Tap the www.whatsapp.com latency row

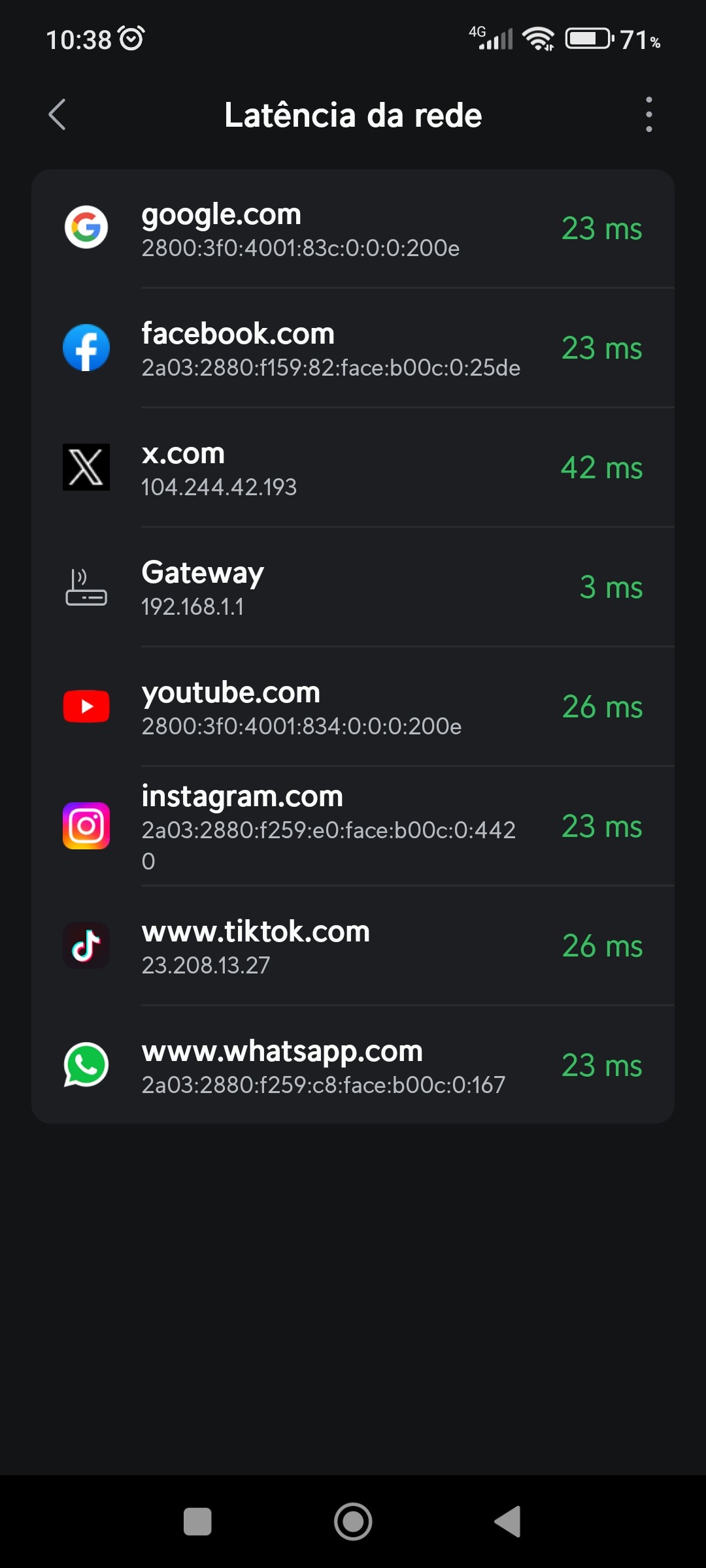[353, 1066]
